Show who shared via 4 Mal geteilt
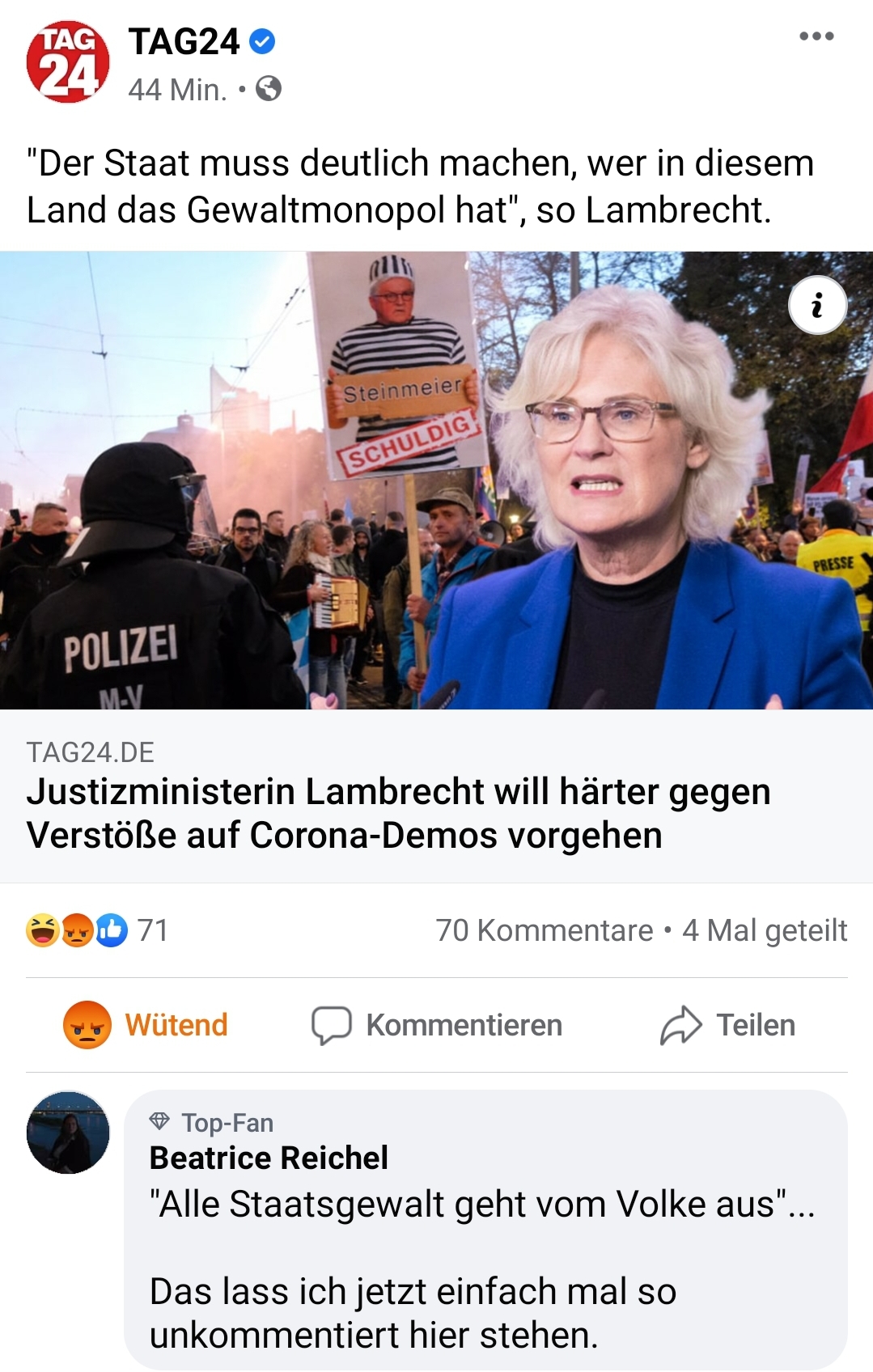Screen dimensions: 873x1372 pos(765,930)
